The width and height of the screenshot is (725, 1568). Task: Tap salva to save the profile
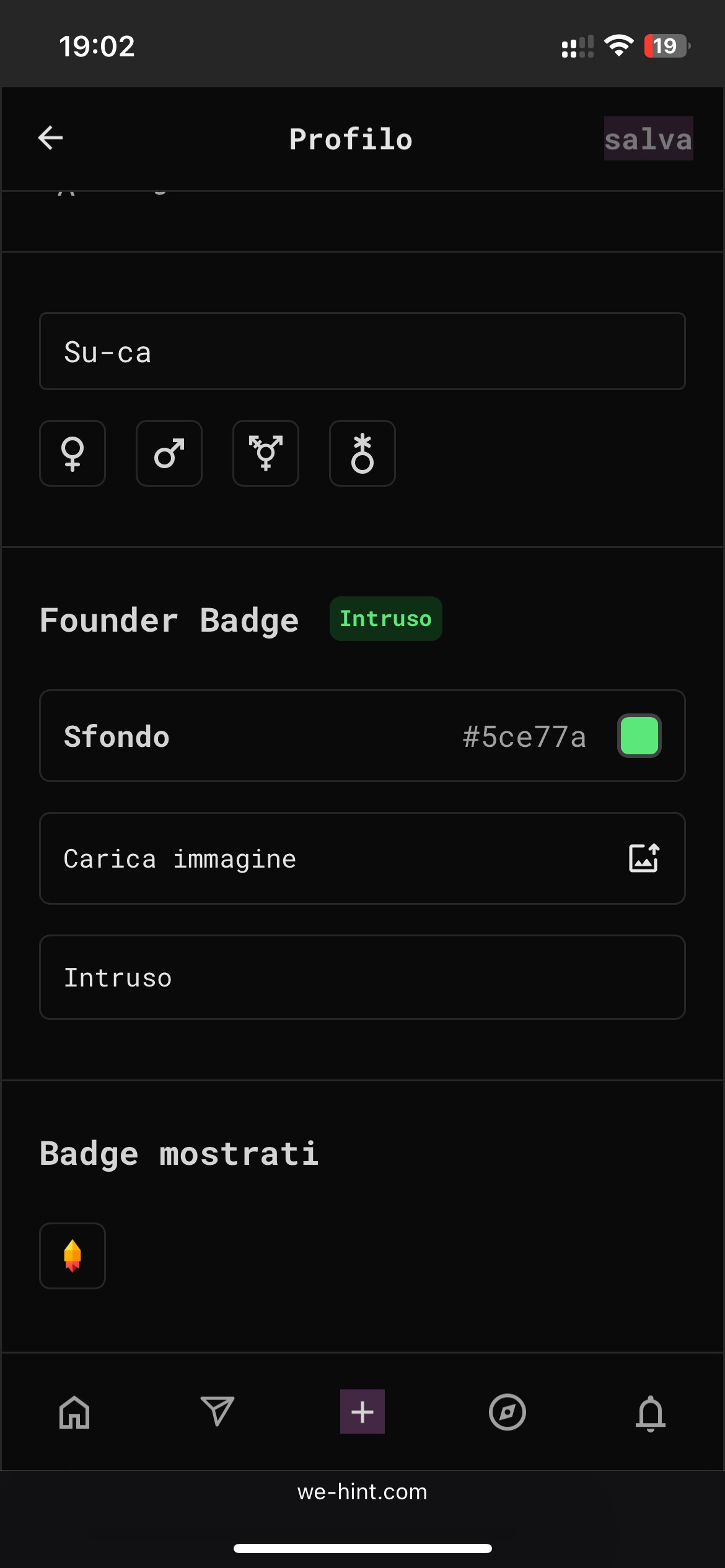coord(648,139)
